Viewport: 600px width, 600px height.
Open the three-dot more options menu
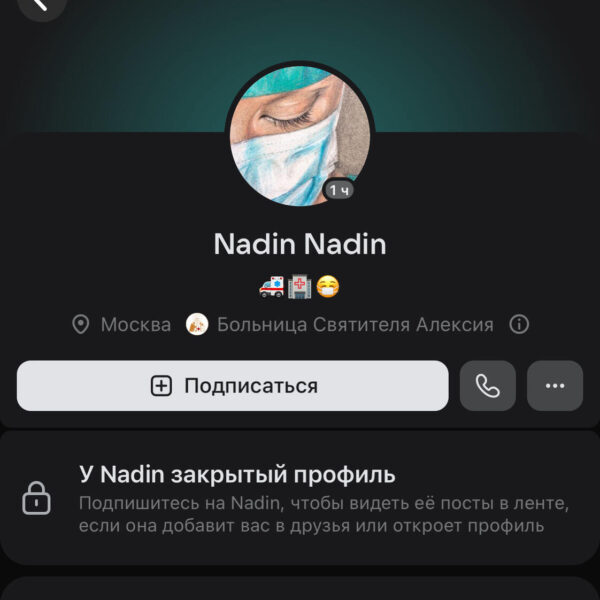tap(555, 386)
